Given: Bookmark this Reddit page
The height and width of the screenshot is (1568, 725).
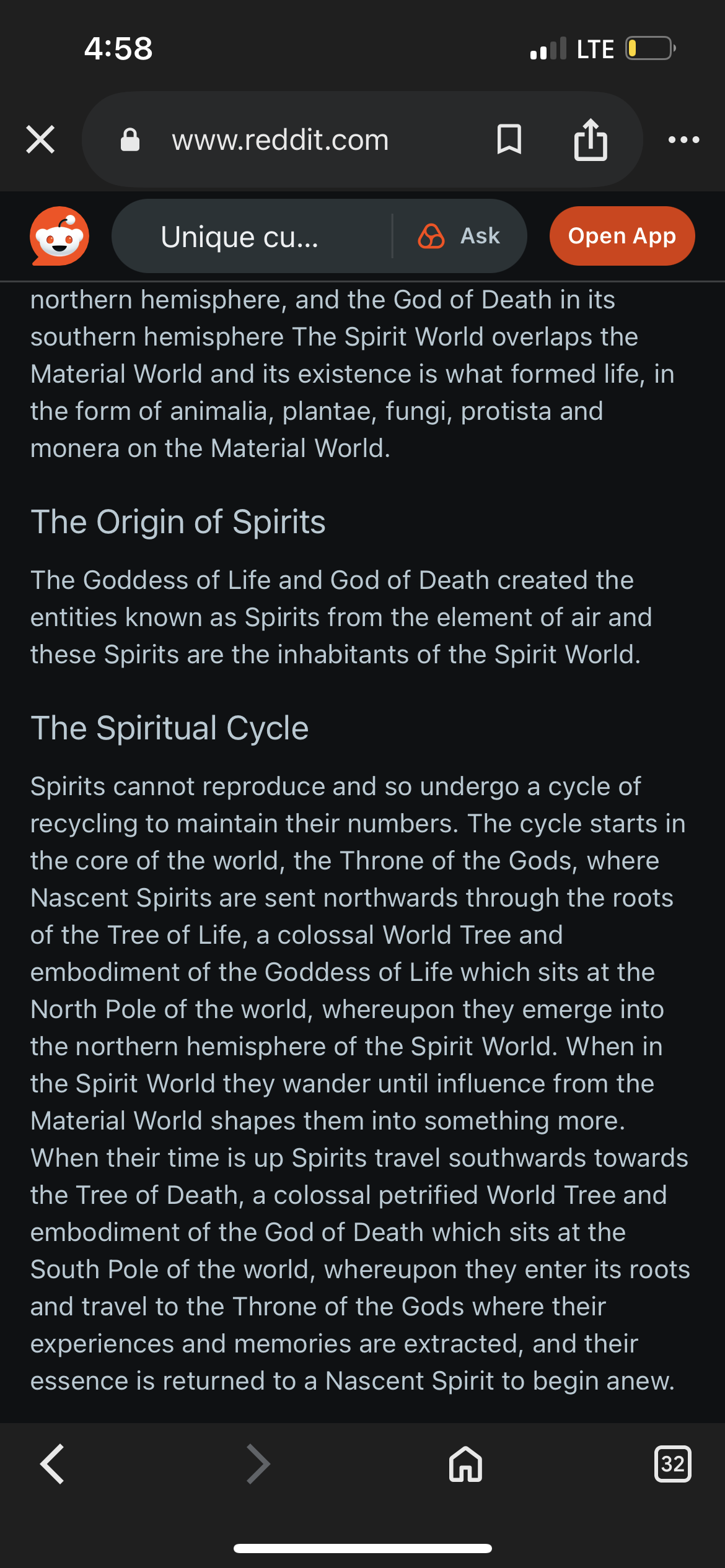Looking at the screenshot, I should [509, 139].
